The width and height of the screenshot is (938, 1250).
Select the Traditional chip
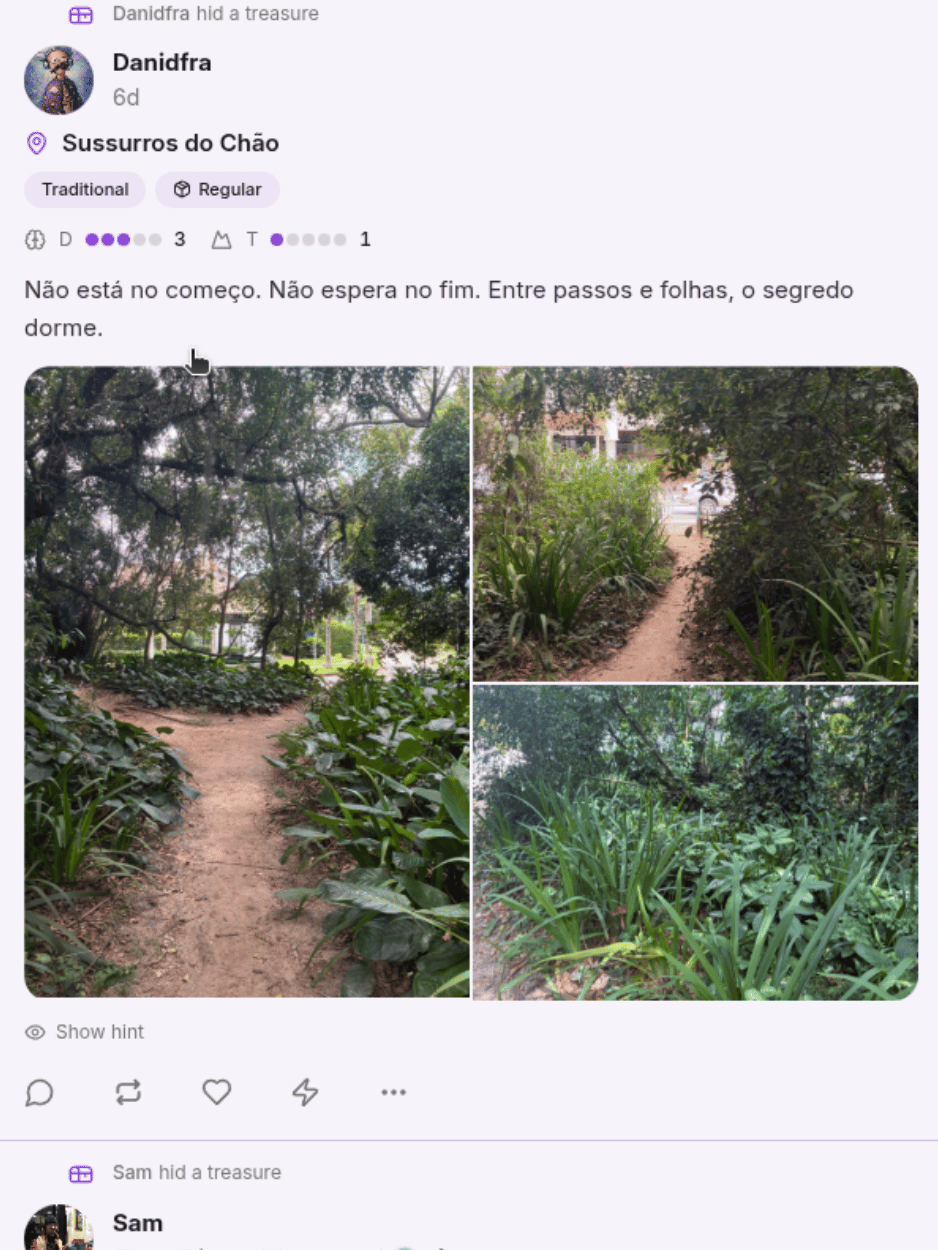85,190
